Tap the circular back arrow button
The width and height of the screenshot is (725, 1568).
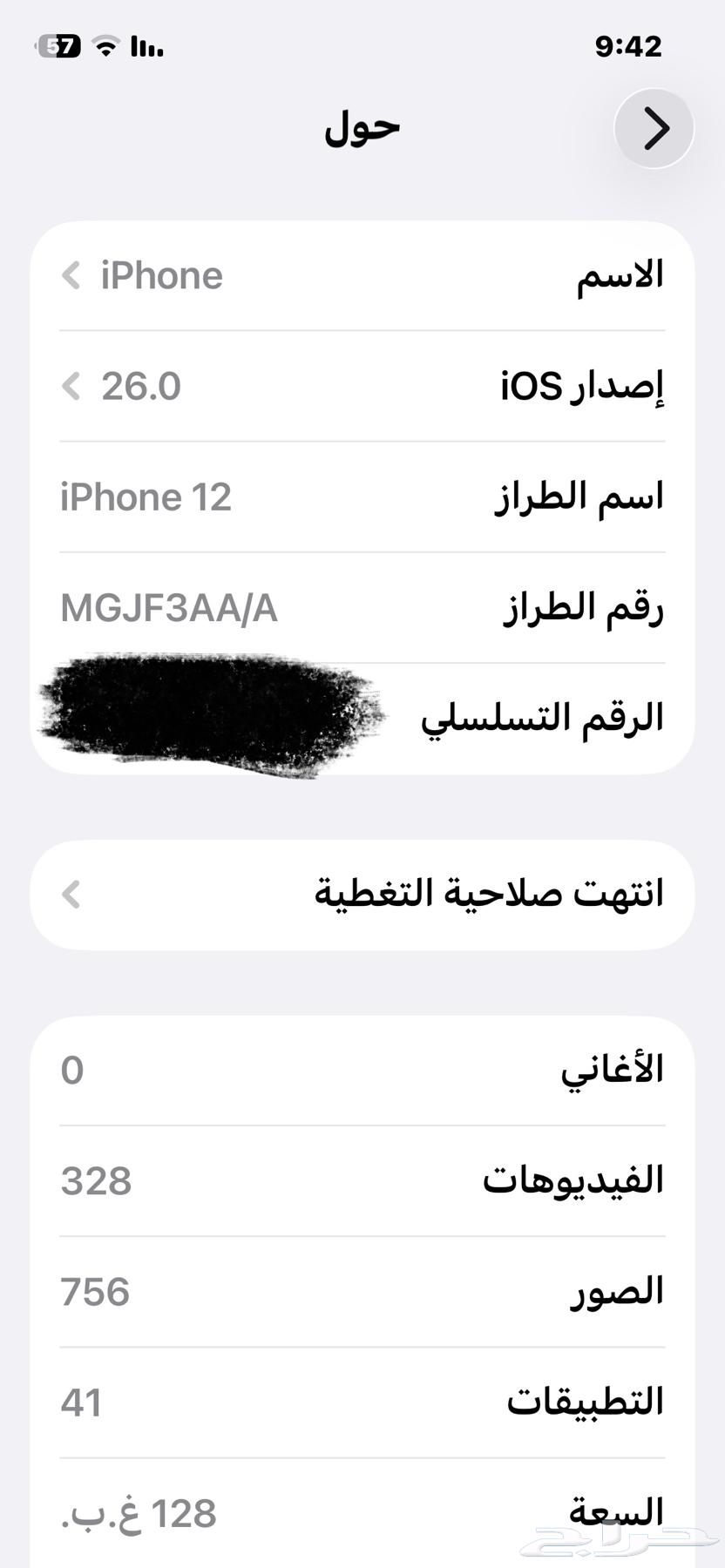point(654,128)
